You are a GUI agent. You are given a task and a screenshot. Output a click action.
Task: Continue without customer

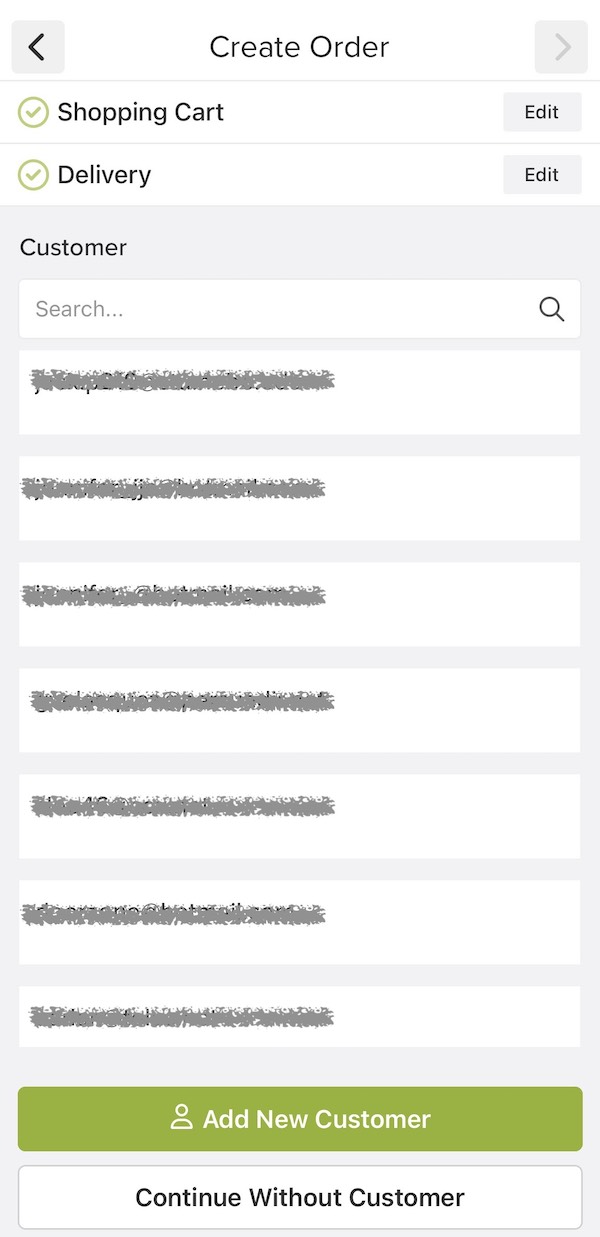click(x=300, y=1197)
